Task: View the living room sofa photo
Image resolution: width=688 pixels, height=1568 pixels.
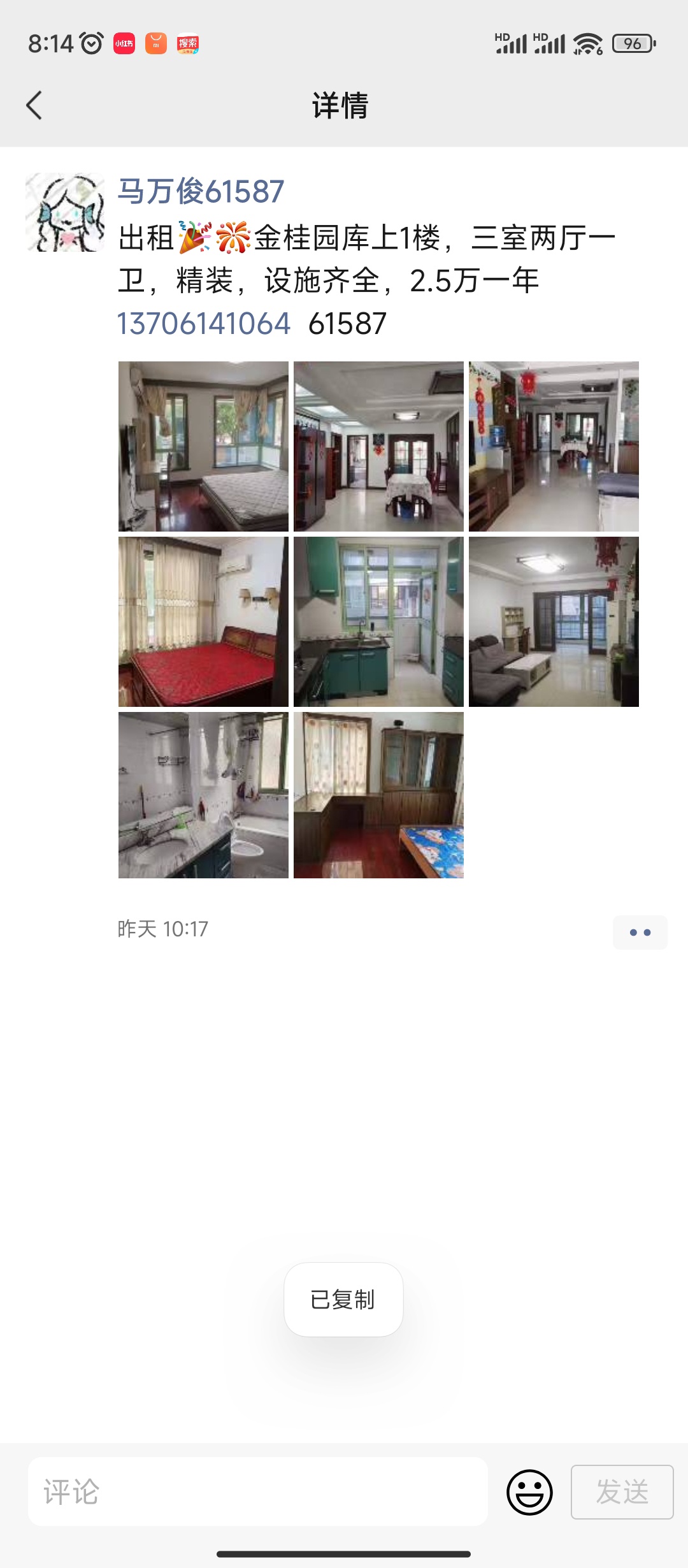Action: point(554,621)
